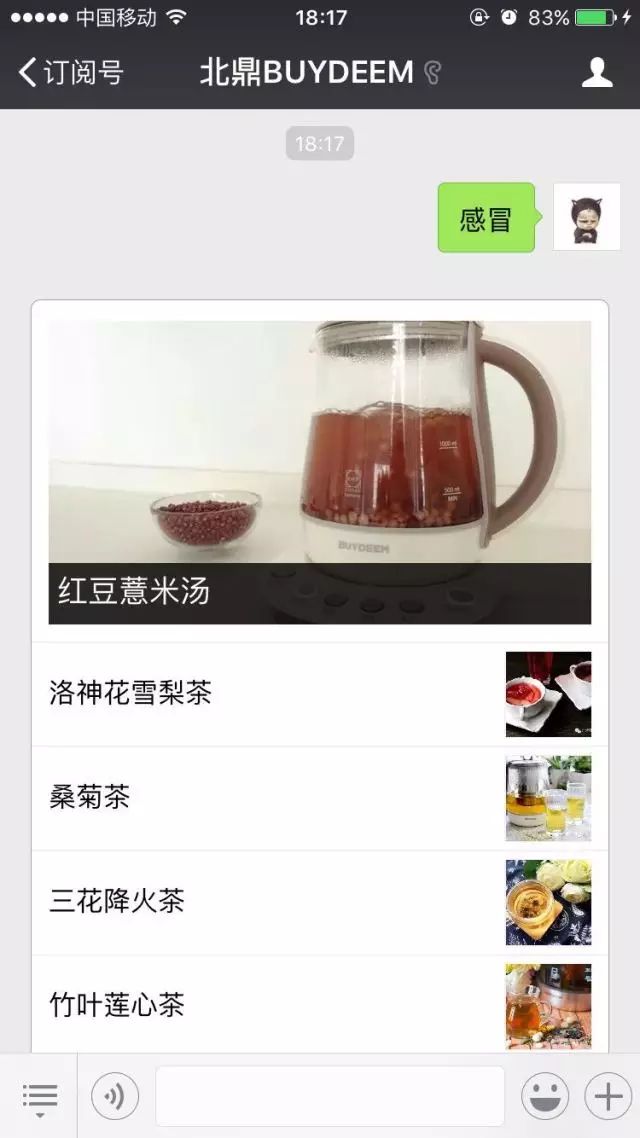Image resolution: width=640 pixels, height=1138 pixels.
Task: Tap my avatar beside the 感冒 message
Action: [587, 217]
